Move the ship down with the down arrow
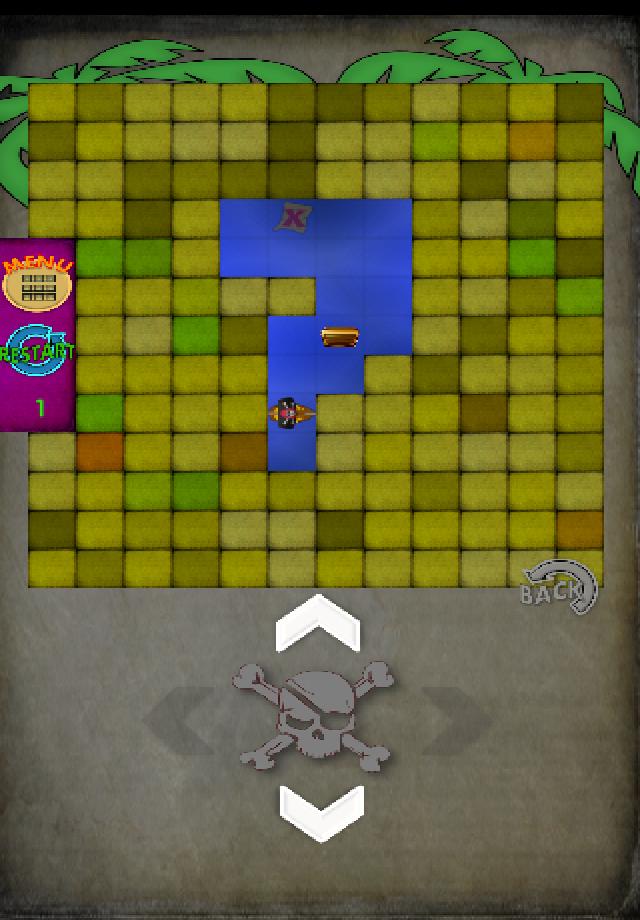This screenshot has width=640, height=920. click(321, 810)
